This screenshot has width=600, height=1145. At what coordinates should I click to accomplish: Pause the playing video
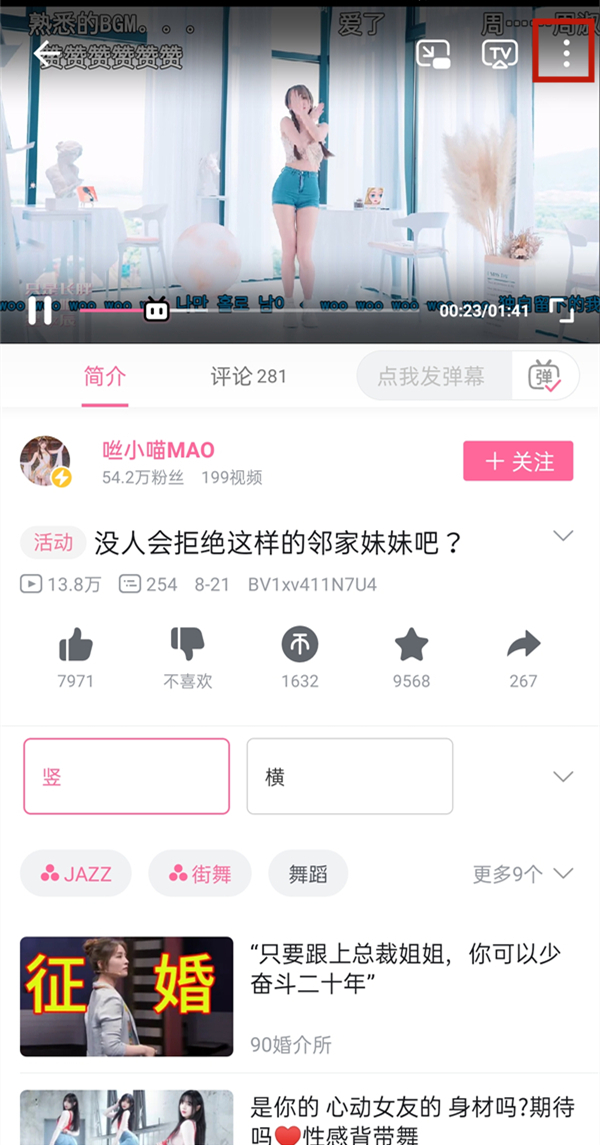pyautogui.click(x=40, y=310)
